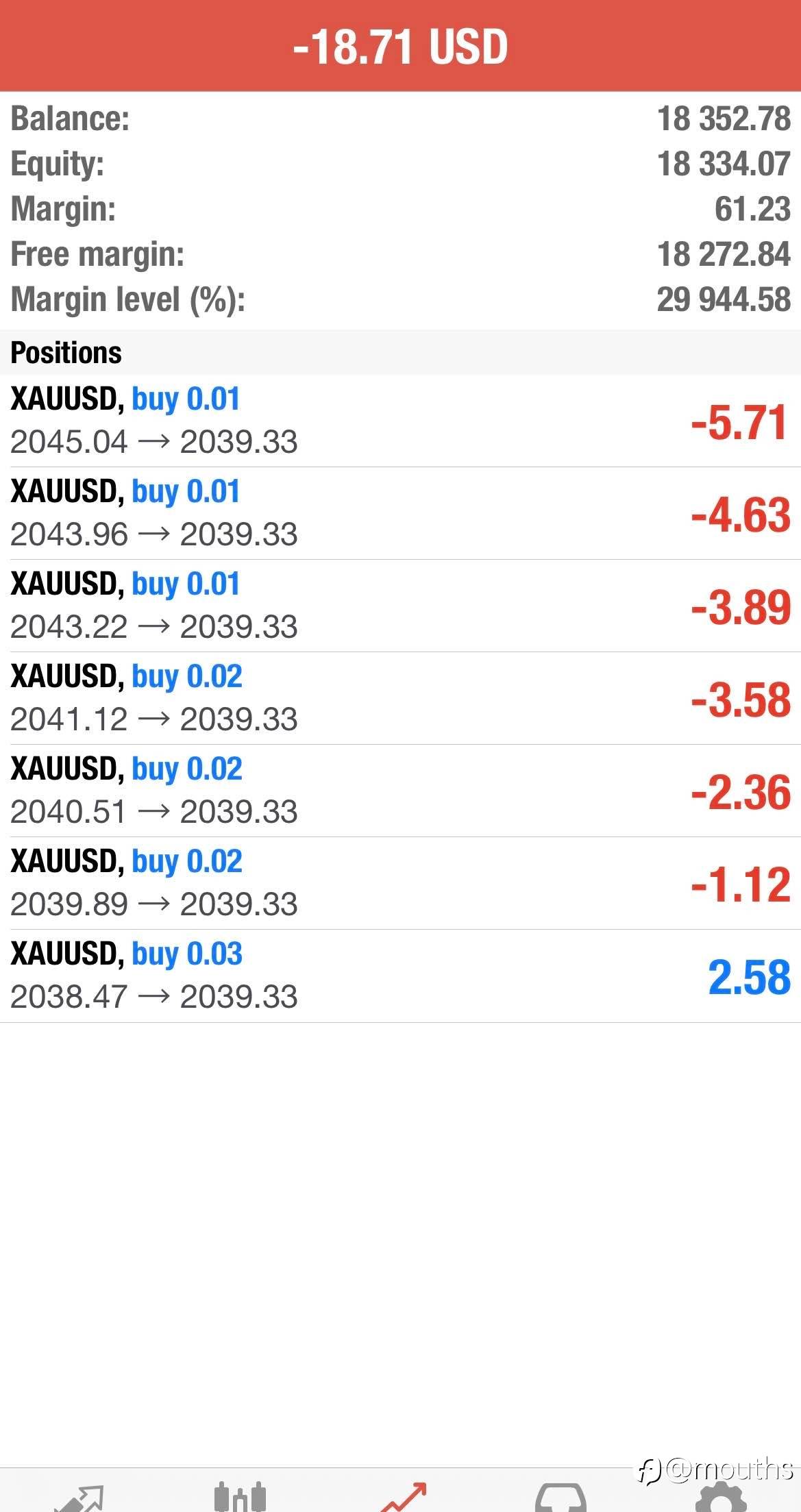Open the Quotes tab with arrows icon
The height and width of the screenshot is (1512, 801).
[79, 1498]
